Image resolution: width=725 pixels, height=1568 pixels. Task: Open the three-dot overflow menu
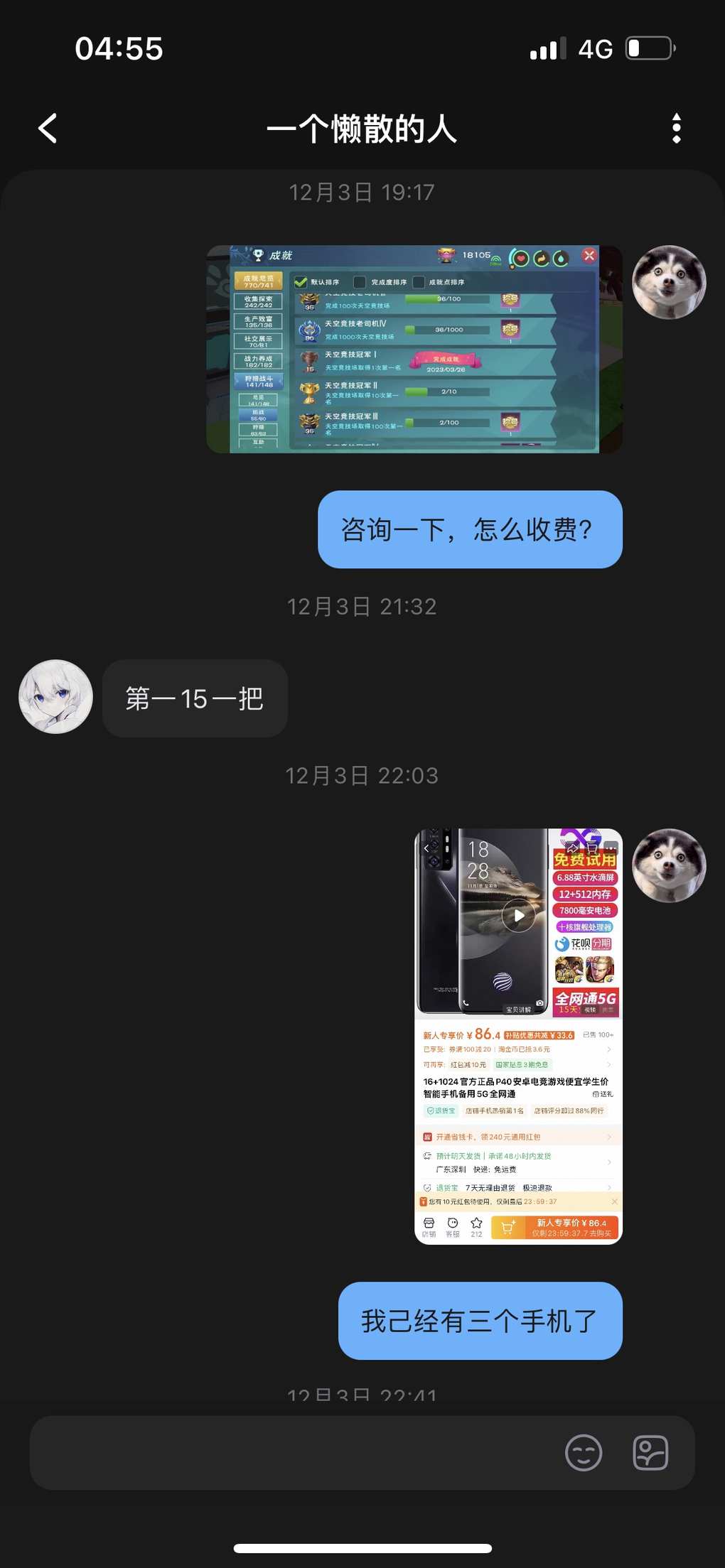point(676,129)
